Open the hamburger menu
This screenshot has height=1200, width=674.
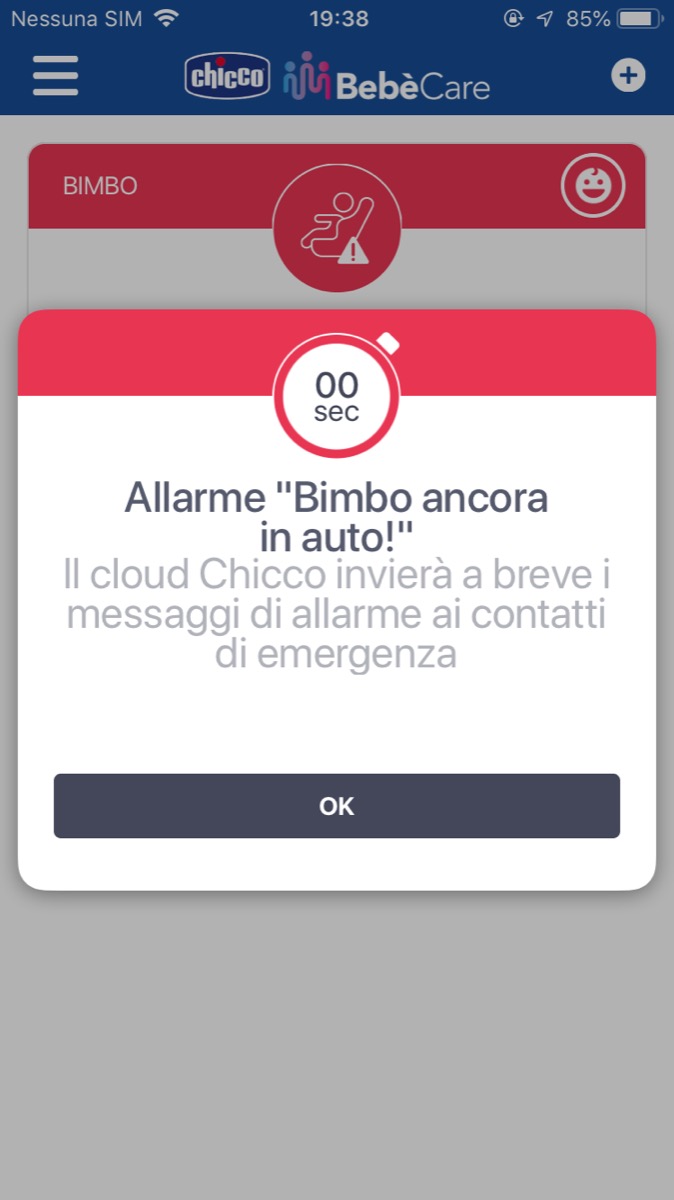[x=55, y=76]
